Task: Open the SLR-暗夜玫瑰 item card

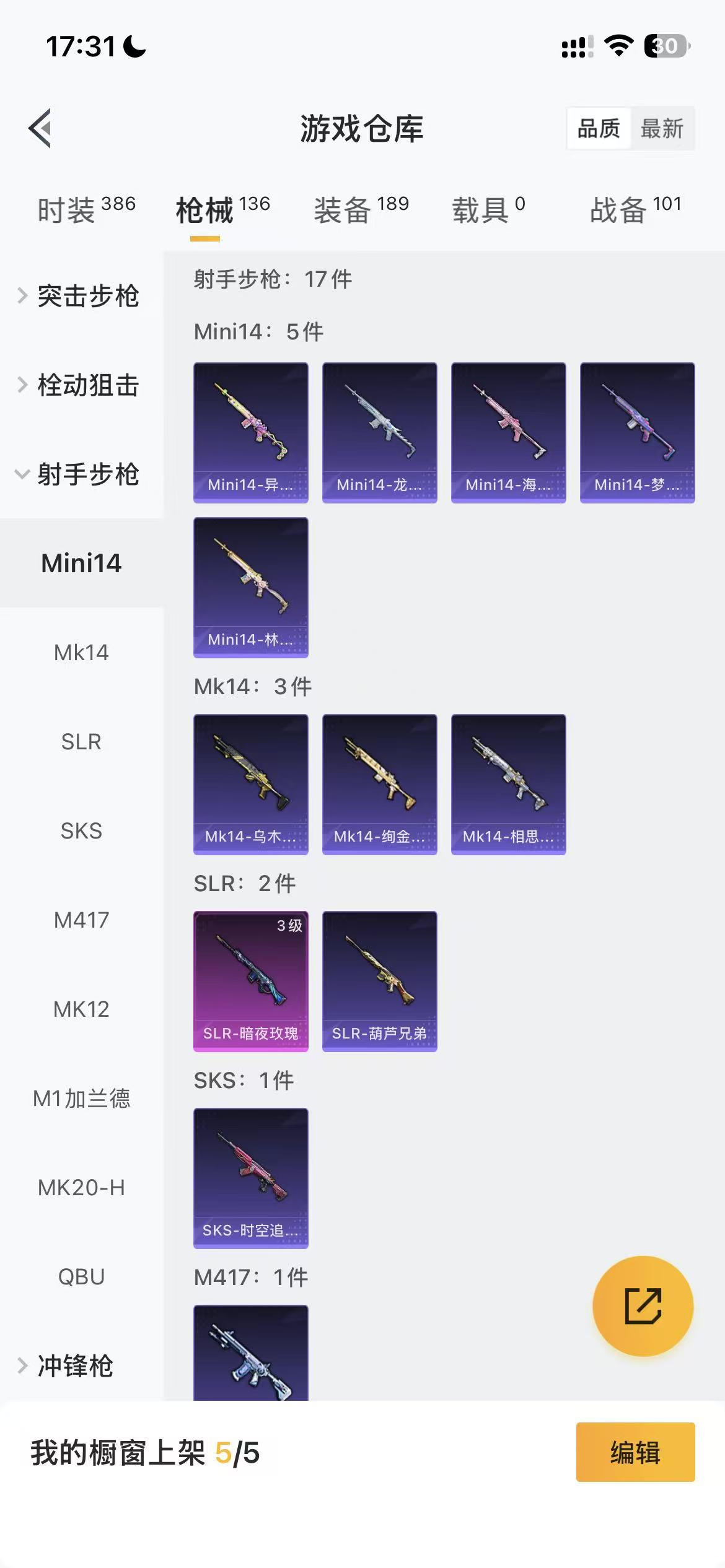Action: point(250,981)
